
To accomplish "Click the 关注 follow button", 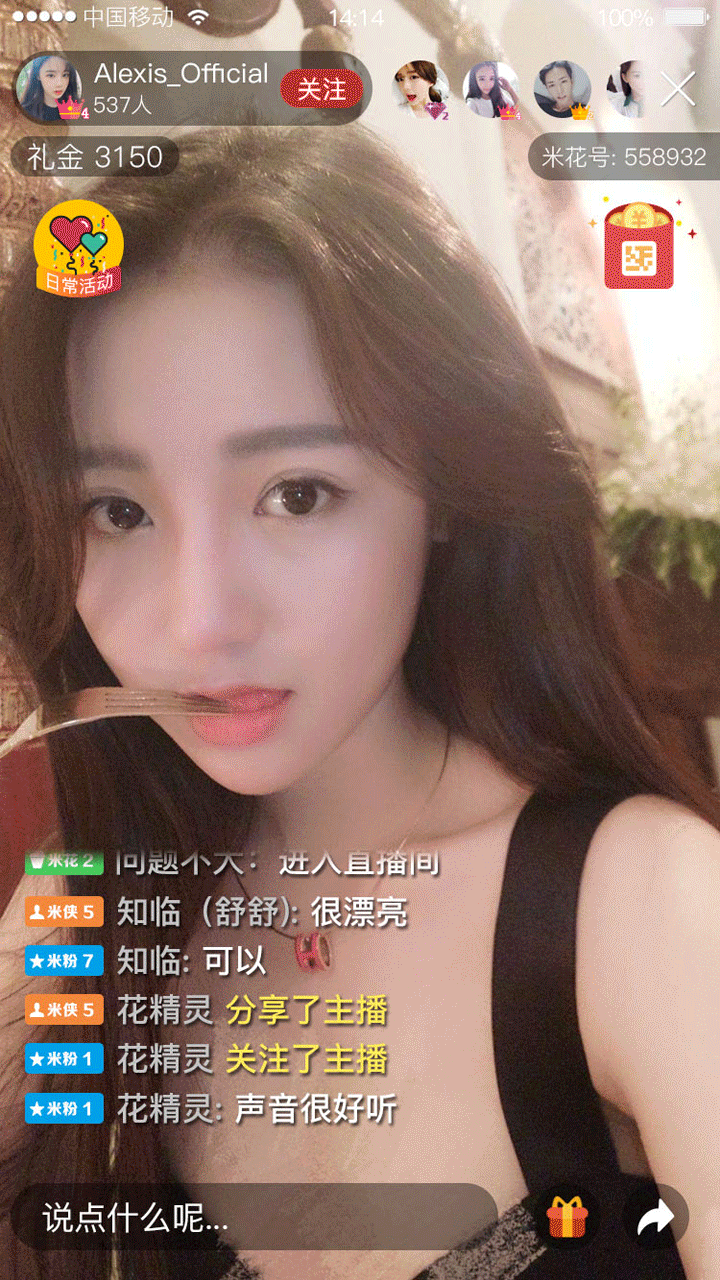I will [x=325, y=90].
